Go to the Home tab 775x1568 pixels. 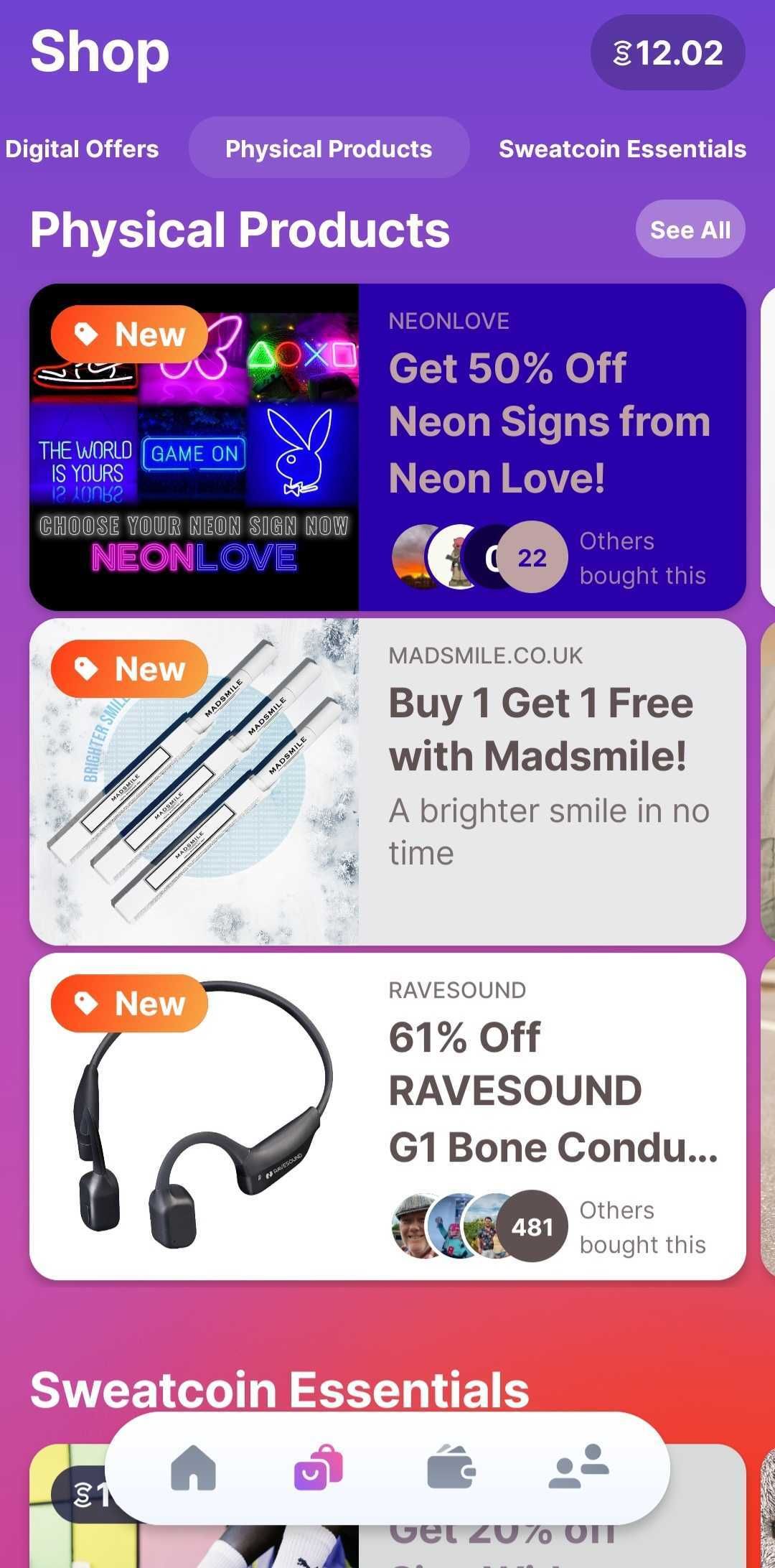coord(194,1468)
